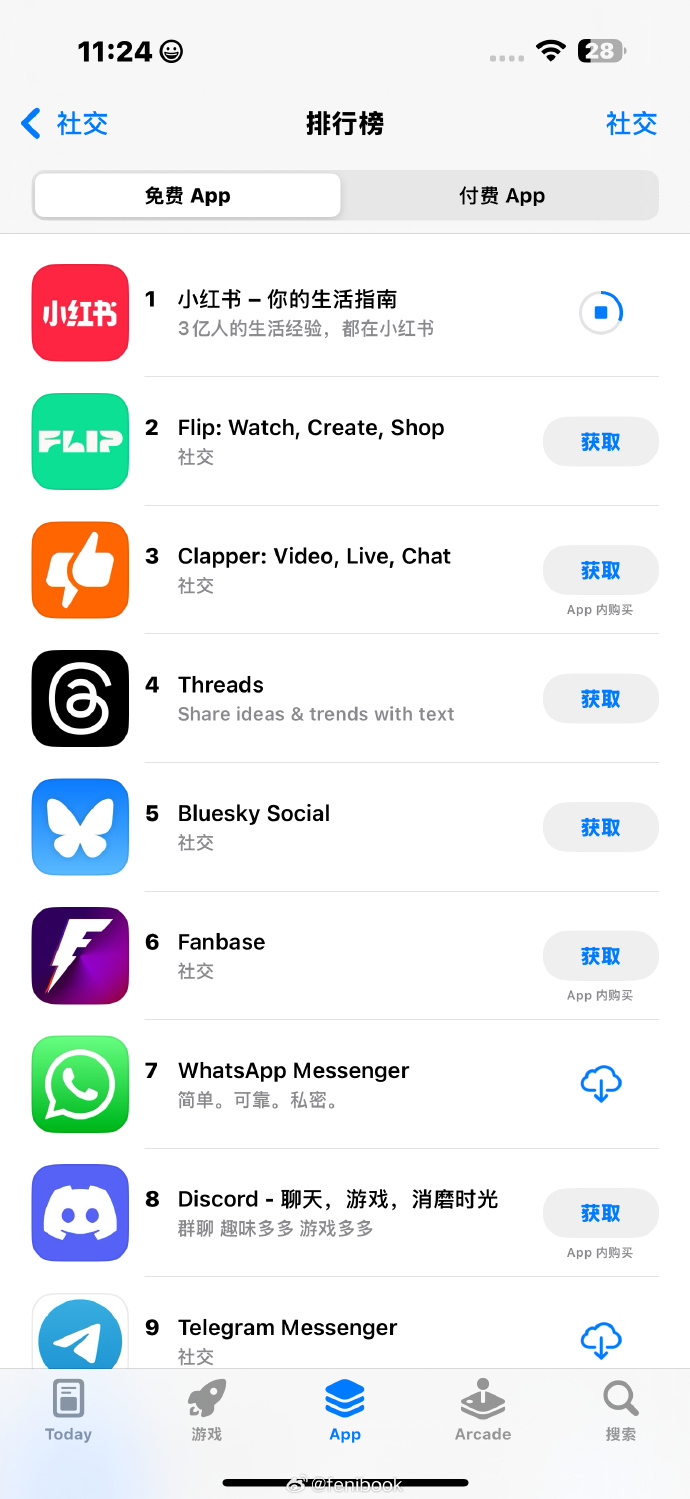This screenshot has width=690, height=1499.
Task: Switch to the Today tab
Action: point(68,1410)
